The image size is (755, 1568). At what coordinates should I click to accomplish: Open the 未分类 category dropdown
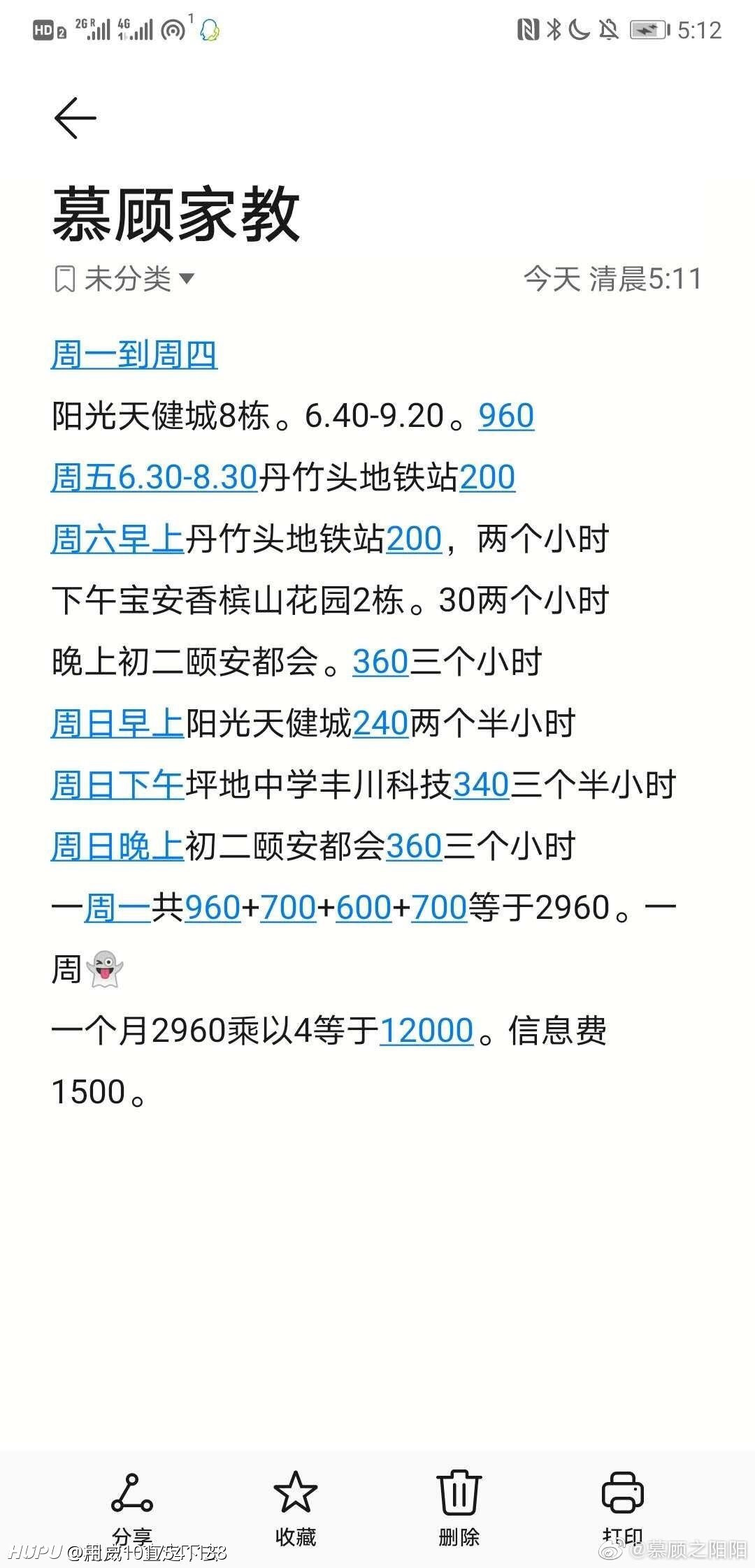(x=124, y=279)
